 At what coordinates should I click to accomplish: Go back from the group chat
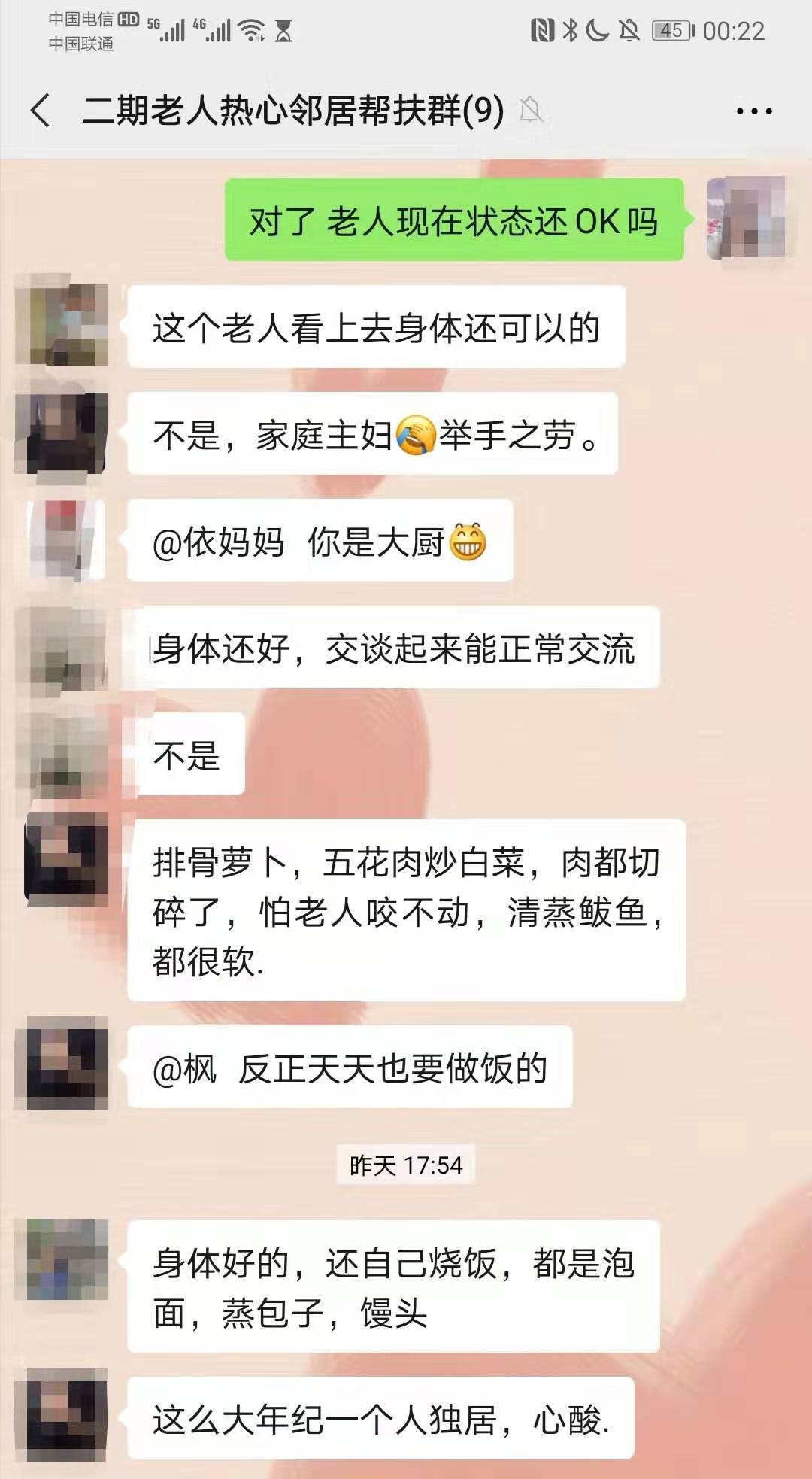(x=41, y=111)
